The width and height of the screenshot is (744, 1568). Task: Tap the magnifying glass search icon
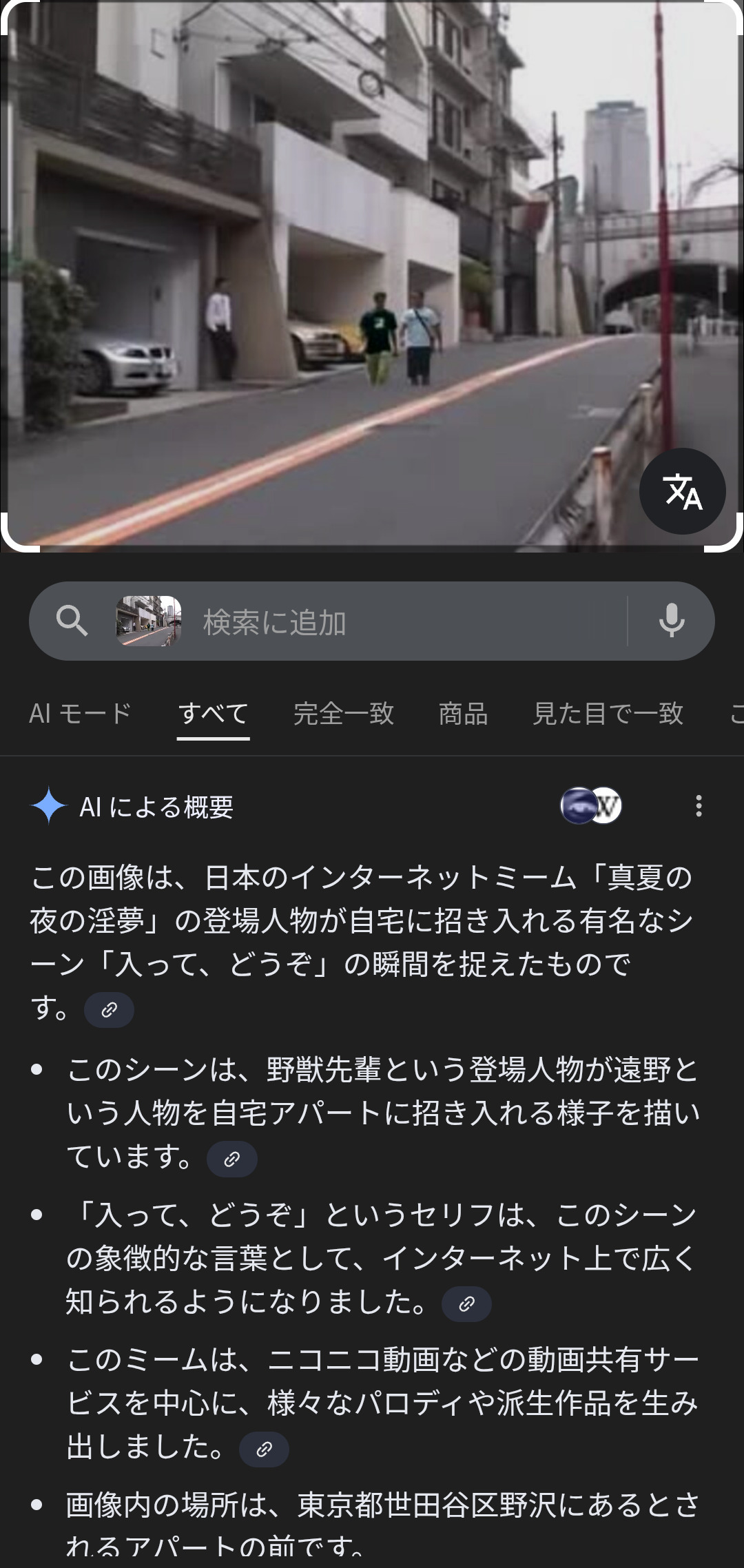72,621
